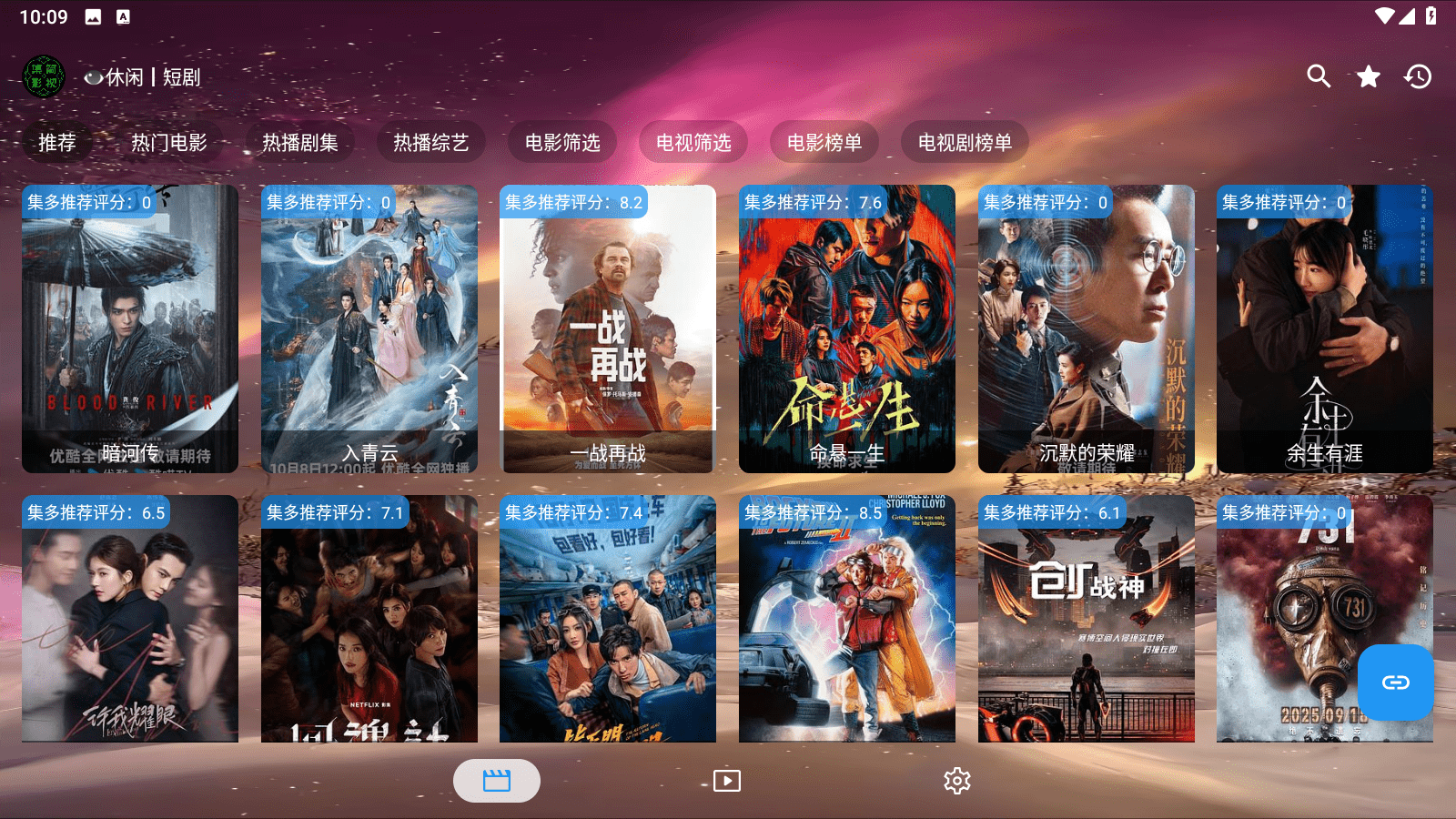The image size is (1456, 819).
Task: Open the favorites star
Action: 1368,76
